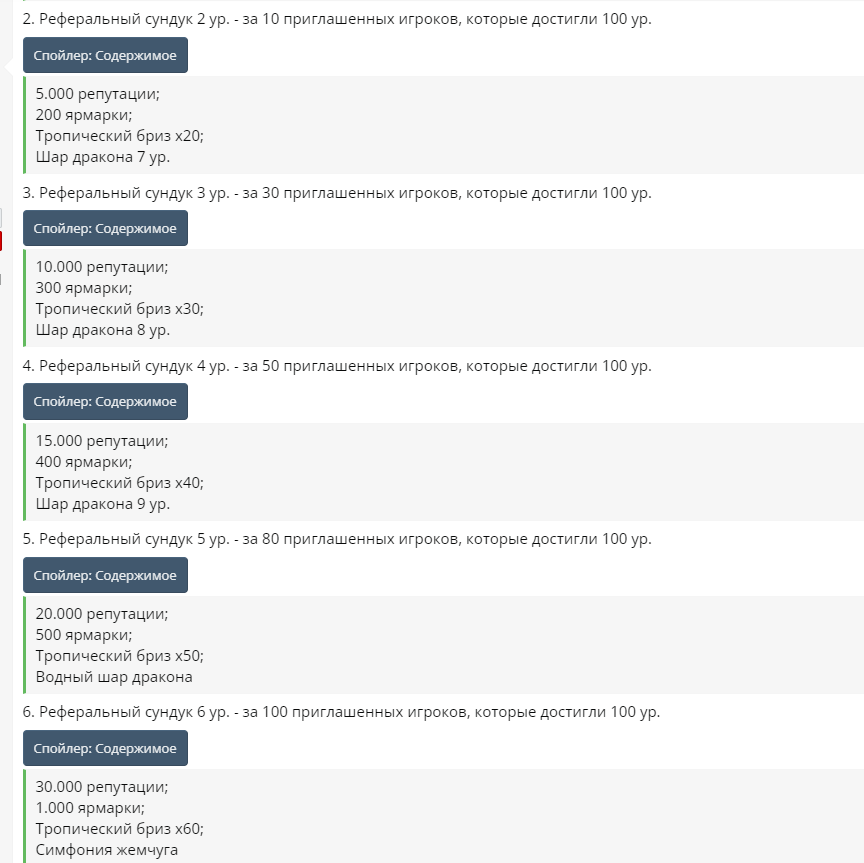
Task: Toggle the spoiler button for chest level 6
Action: tap(105, 748)
